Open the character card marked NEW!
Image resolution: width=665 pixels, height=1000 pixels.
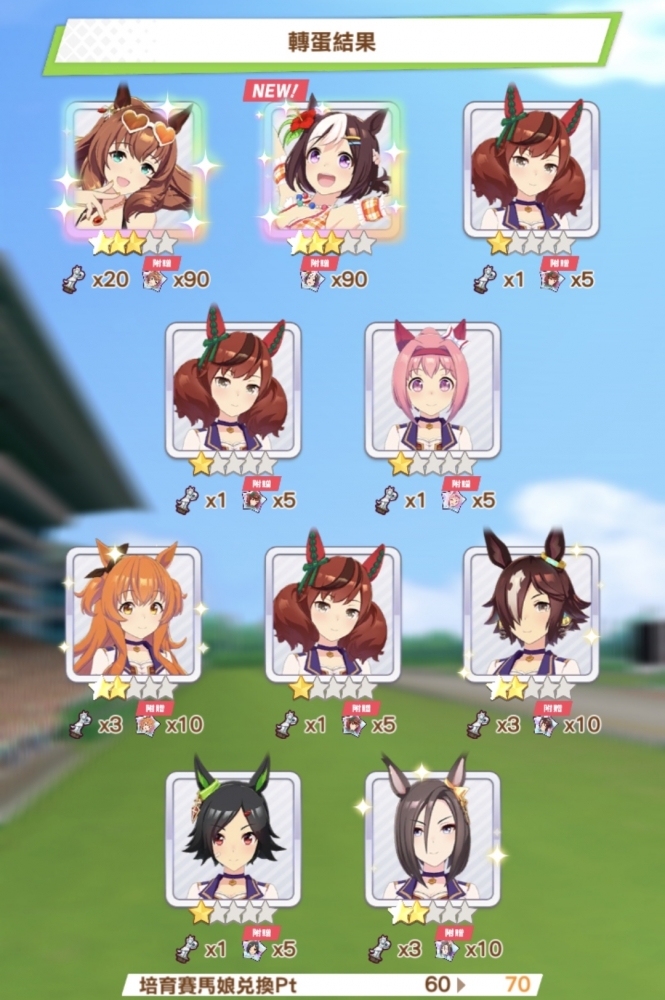tap(333, 168)
